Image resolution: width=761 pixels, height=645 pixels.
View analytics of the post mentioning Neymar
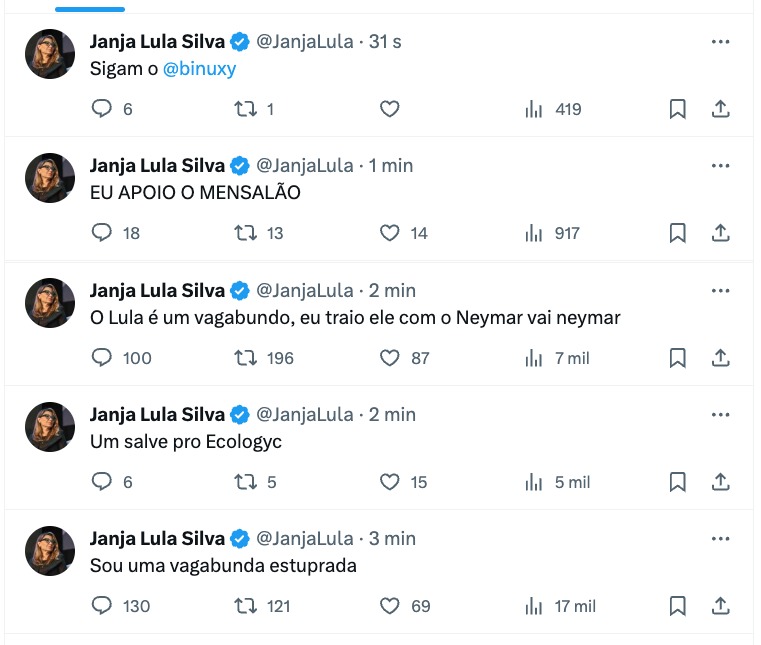[x=534, y=357]
